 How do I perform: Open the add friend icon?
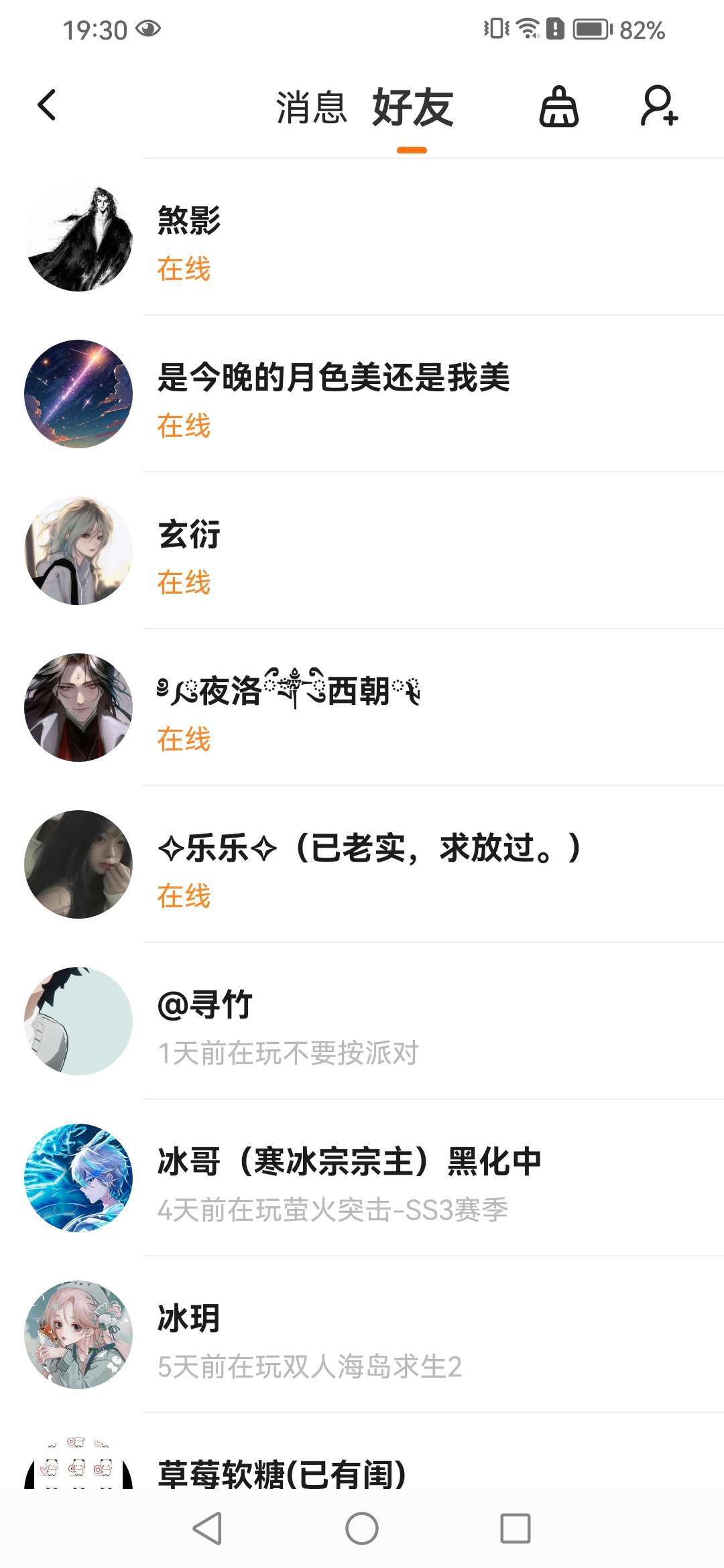(659, 106)
